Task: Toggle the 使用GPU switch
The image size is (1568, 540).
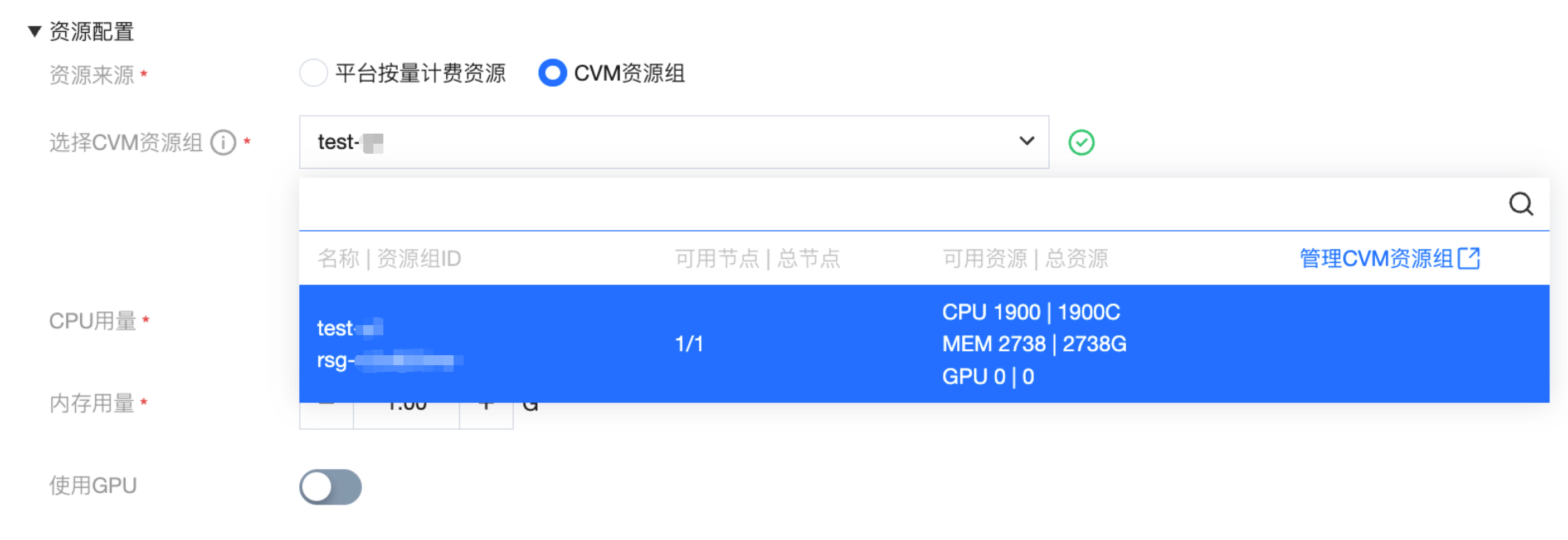Action: (x=330, y=487)
